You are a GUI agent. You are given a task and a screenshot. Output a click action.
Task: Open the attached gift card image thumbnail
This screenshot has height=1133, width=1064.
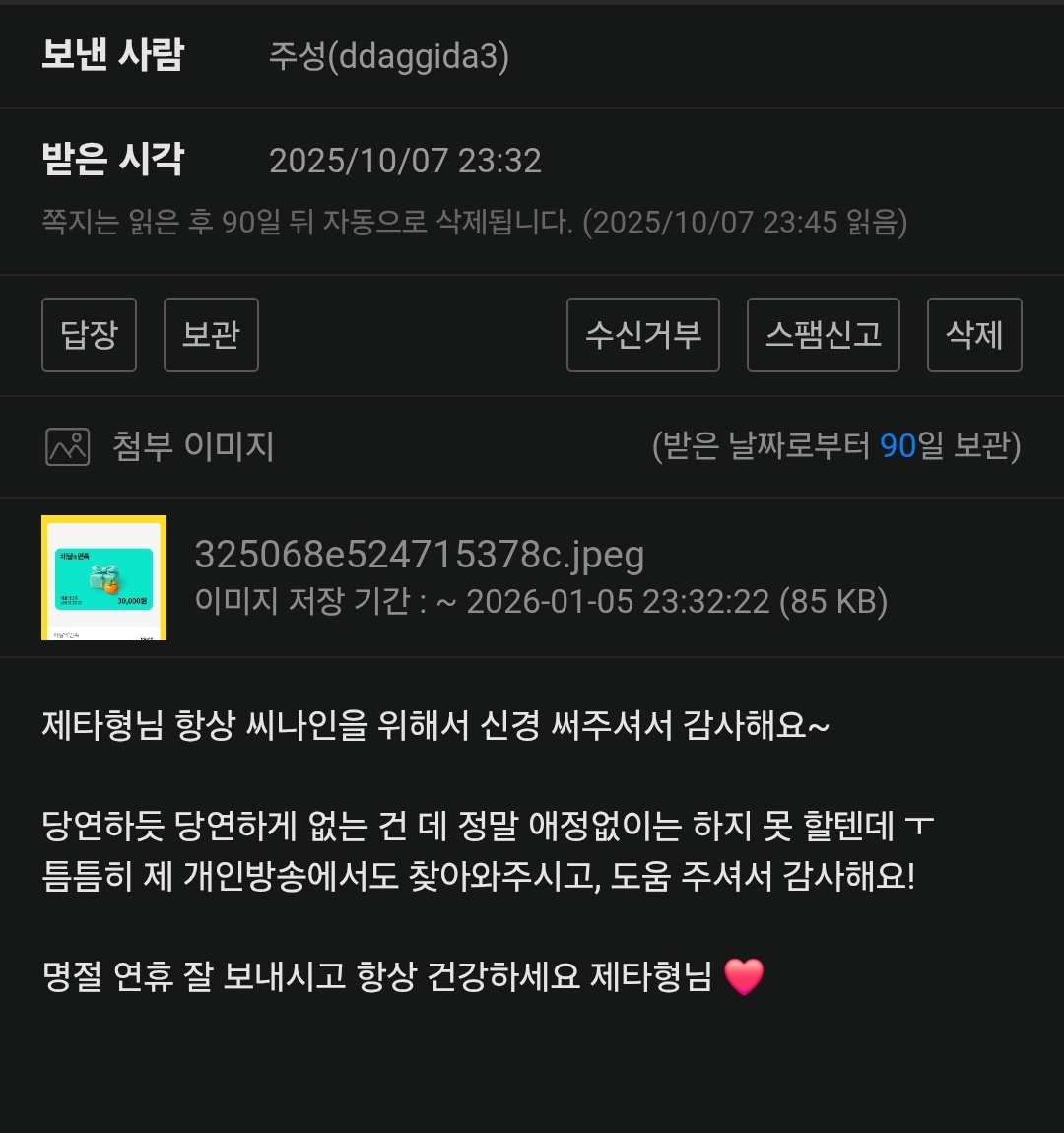click(103, 577)
